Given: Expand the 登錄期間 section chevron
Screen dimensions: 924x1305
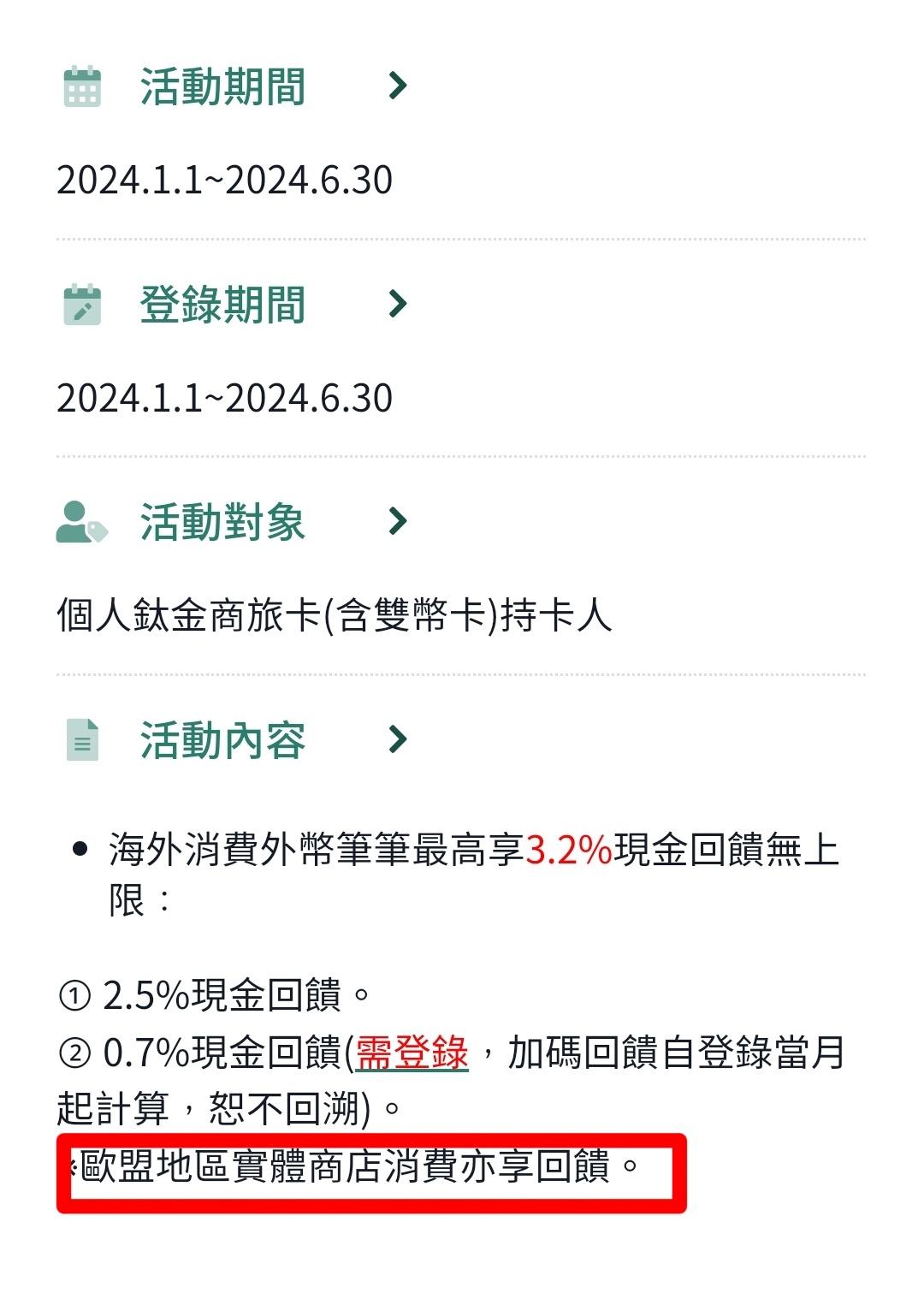Looking at the screenshot, I should click(397, 304).
